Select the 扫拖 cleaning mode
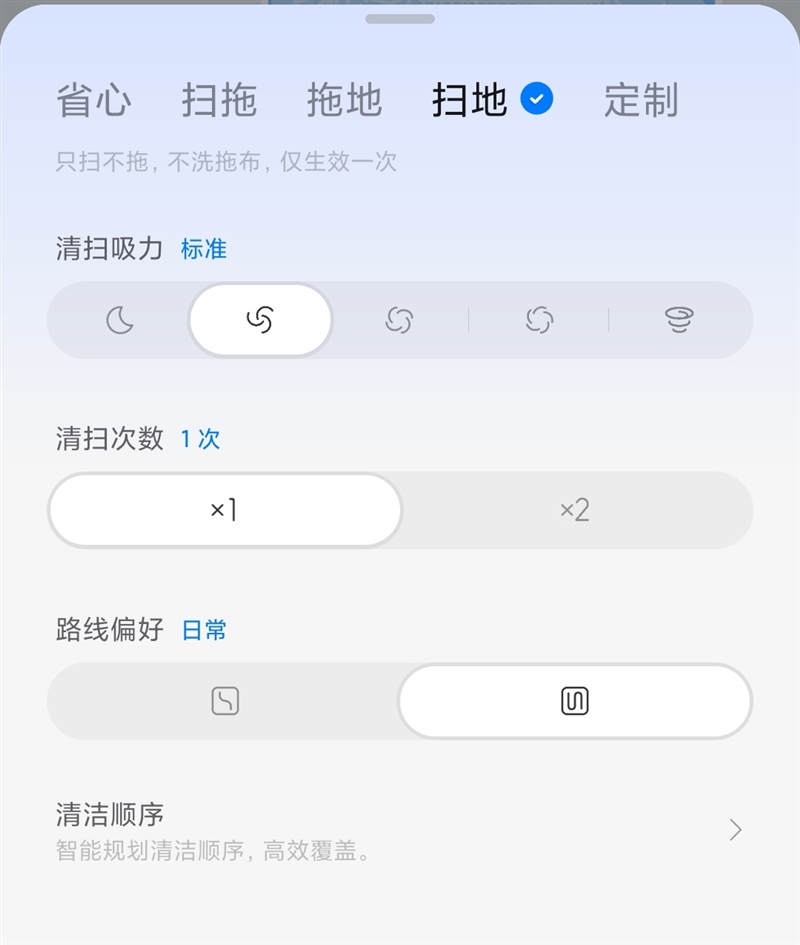The height and width of the screenshot is (945, 800). 219,101
